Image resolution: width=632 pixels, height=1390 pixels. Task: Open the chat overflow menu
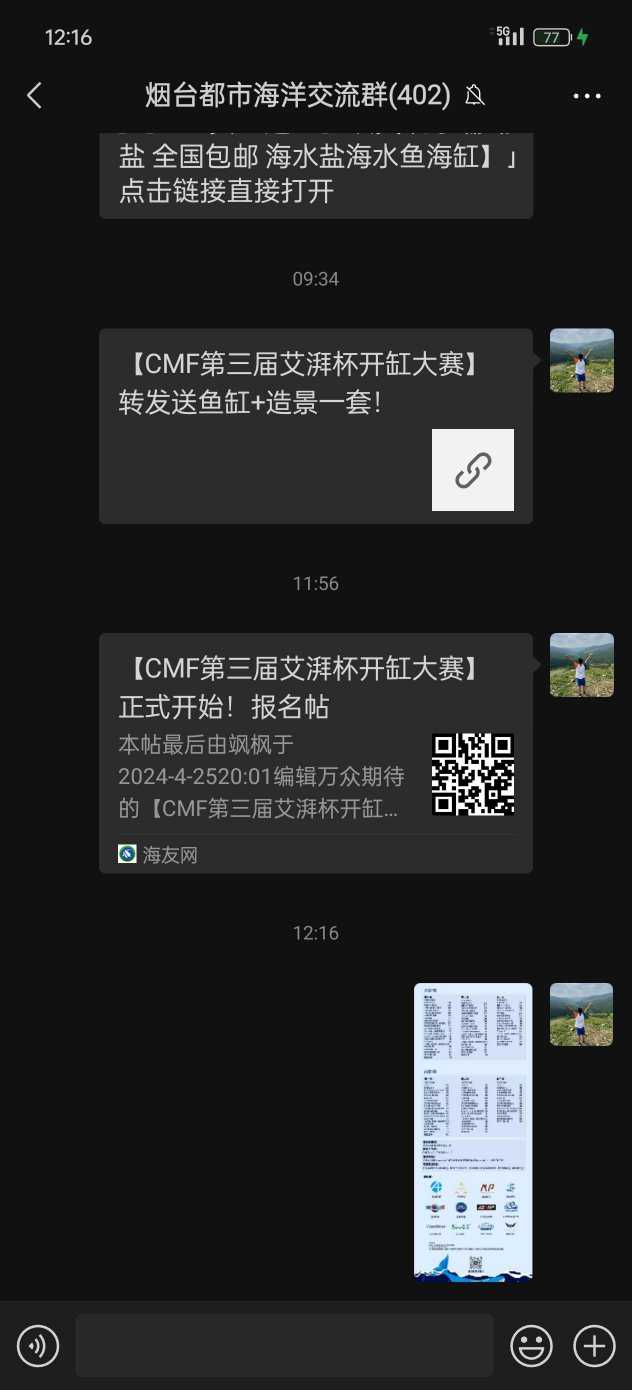point(587,96)
